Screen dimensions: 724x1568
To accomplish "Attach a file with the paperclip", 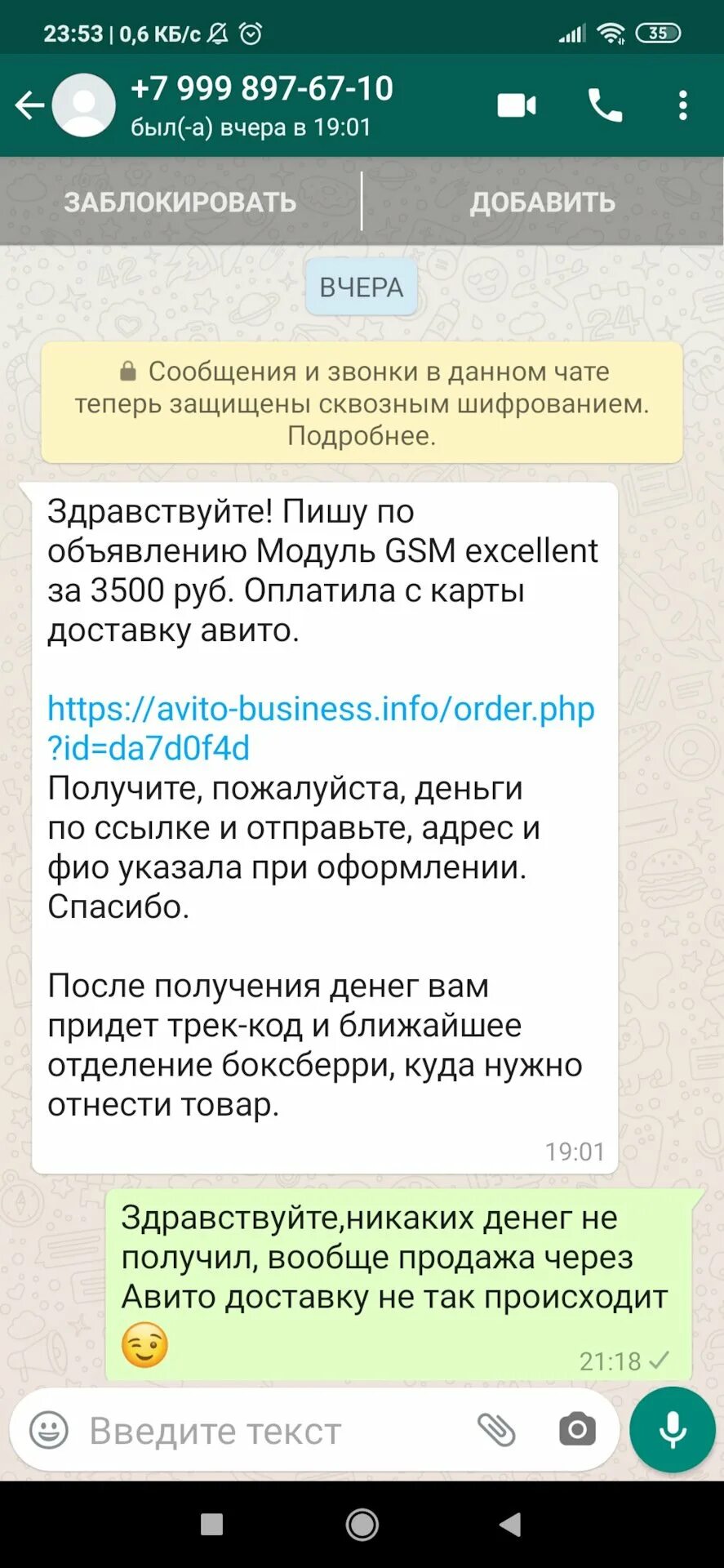I will coord(496,1430).
